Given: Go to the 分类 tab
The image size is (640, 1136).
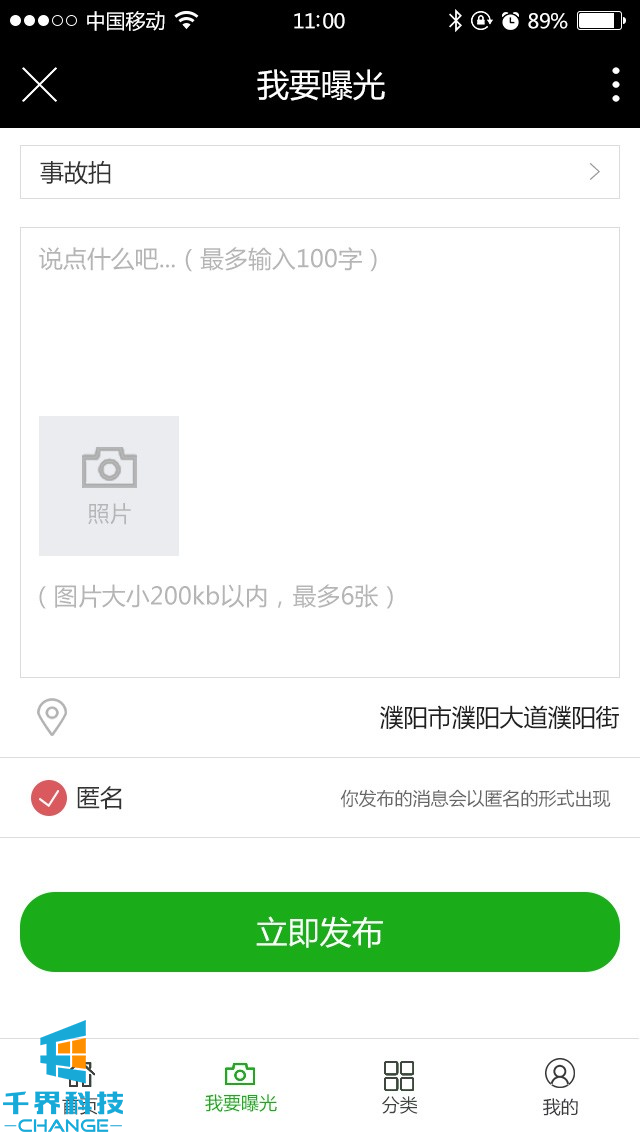Looking at the screenshot, I should pos(399,1087).
